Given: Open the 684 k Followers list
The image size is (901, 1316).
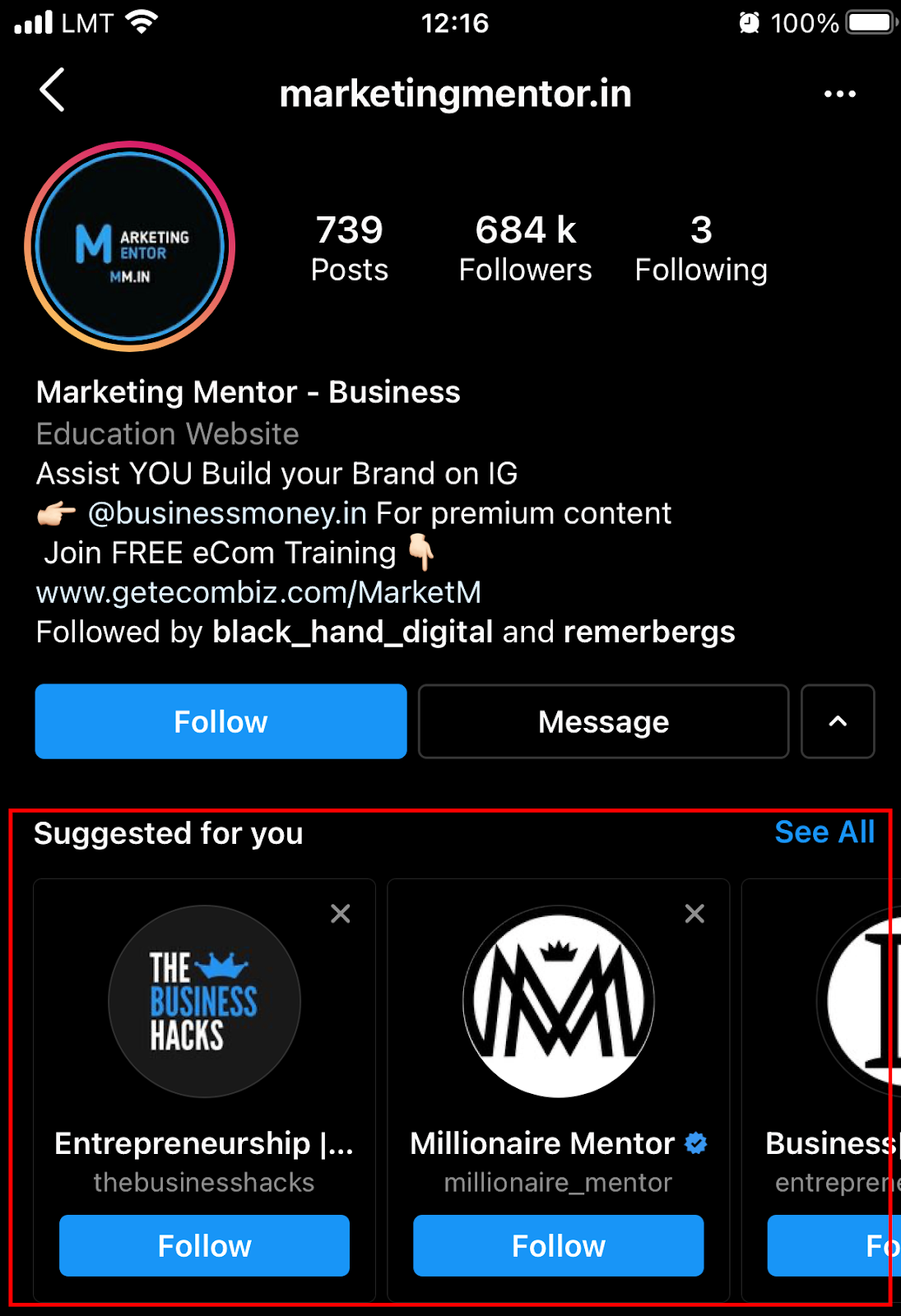Looking at the screenshot, I should pos(525,247).
